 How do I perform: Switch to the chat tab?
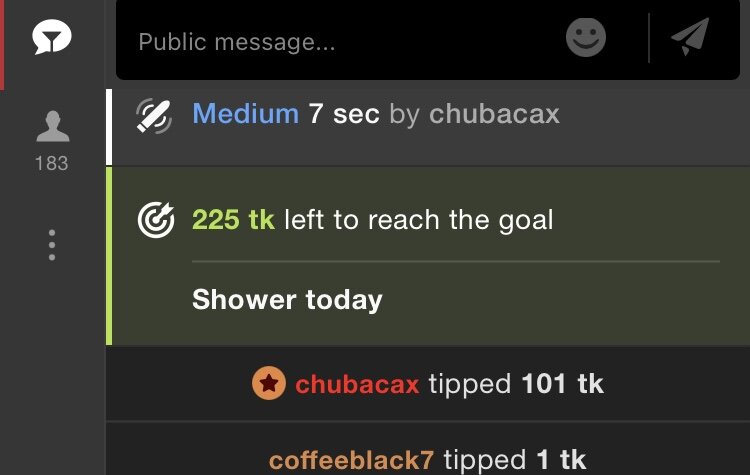tap(51, 40)
